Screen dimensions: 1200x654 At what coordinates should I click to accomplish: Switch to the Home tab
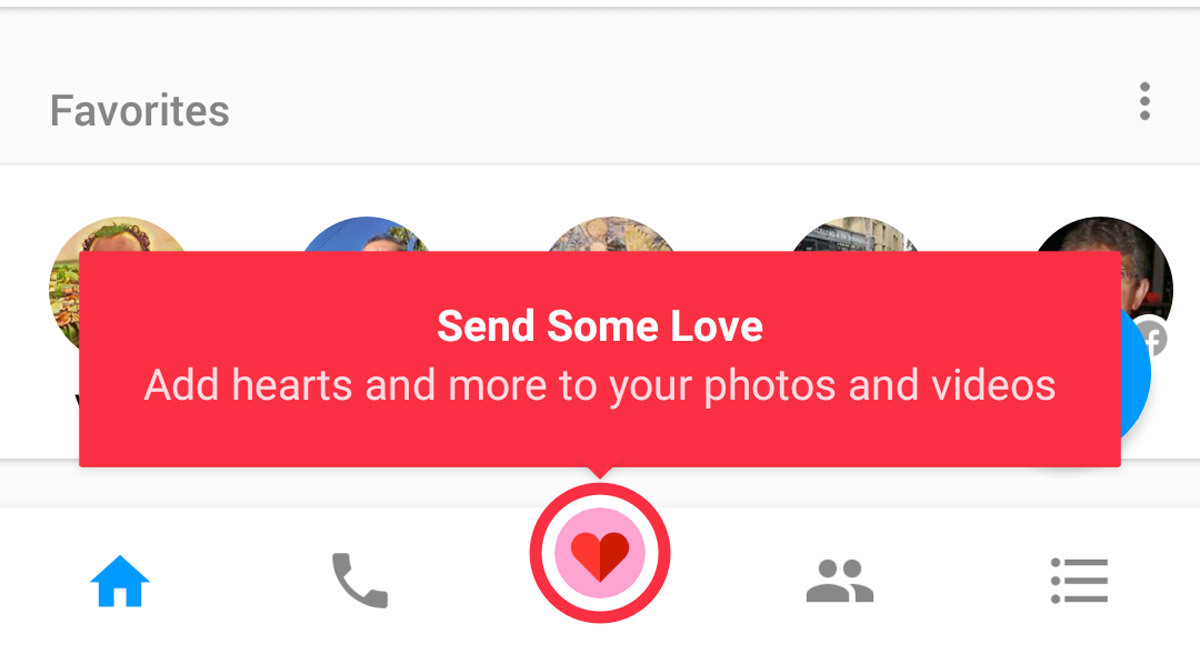coord(120,580)
